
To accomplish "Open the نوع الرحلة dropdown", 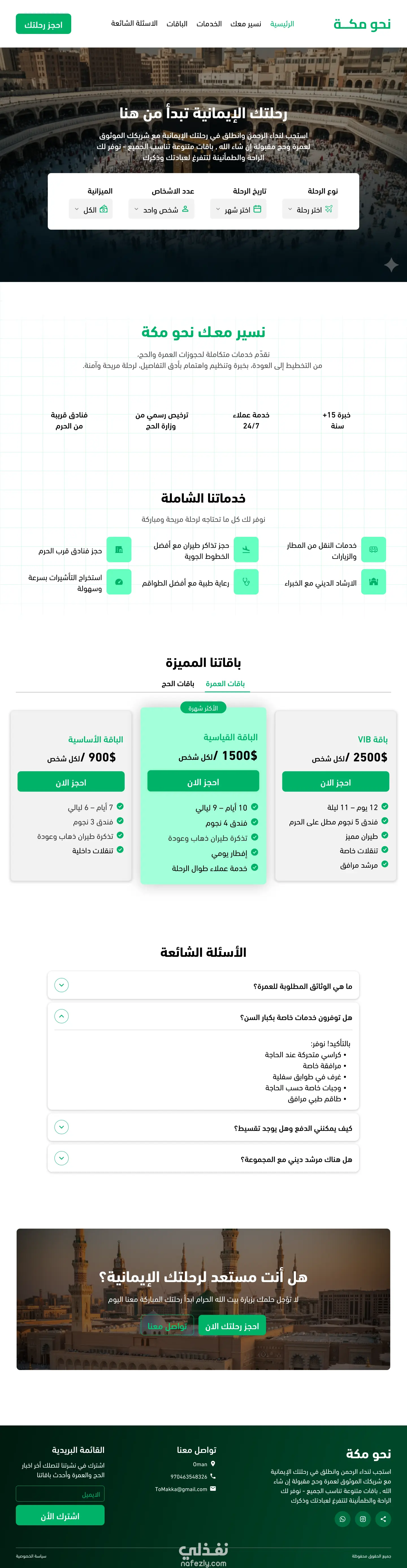I will pos(310,209).
